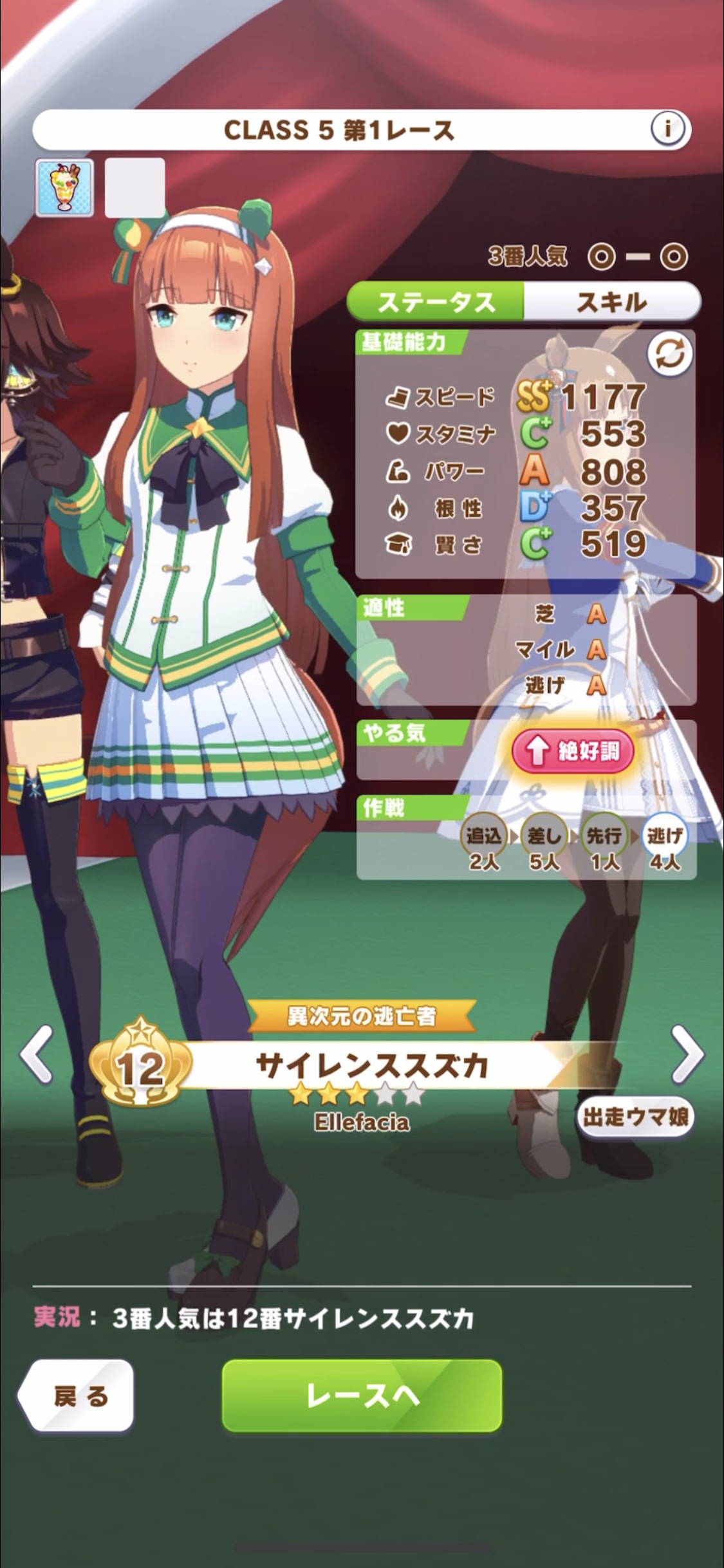This screenshot has width=724, height=1568.
Task: Open the 出走ウマ娘 entrant list
Action: 635,1117
